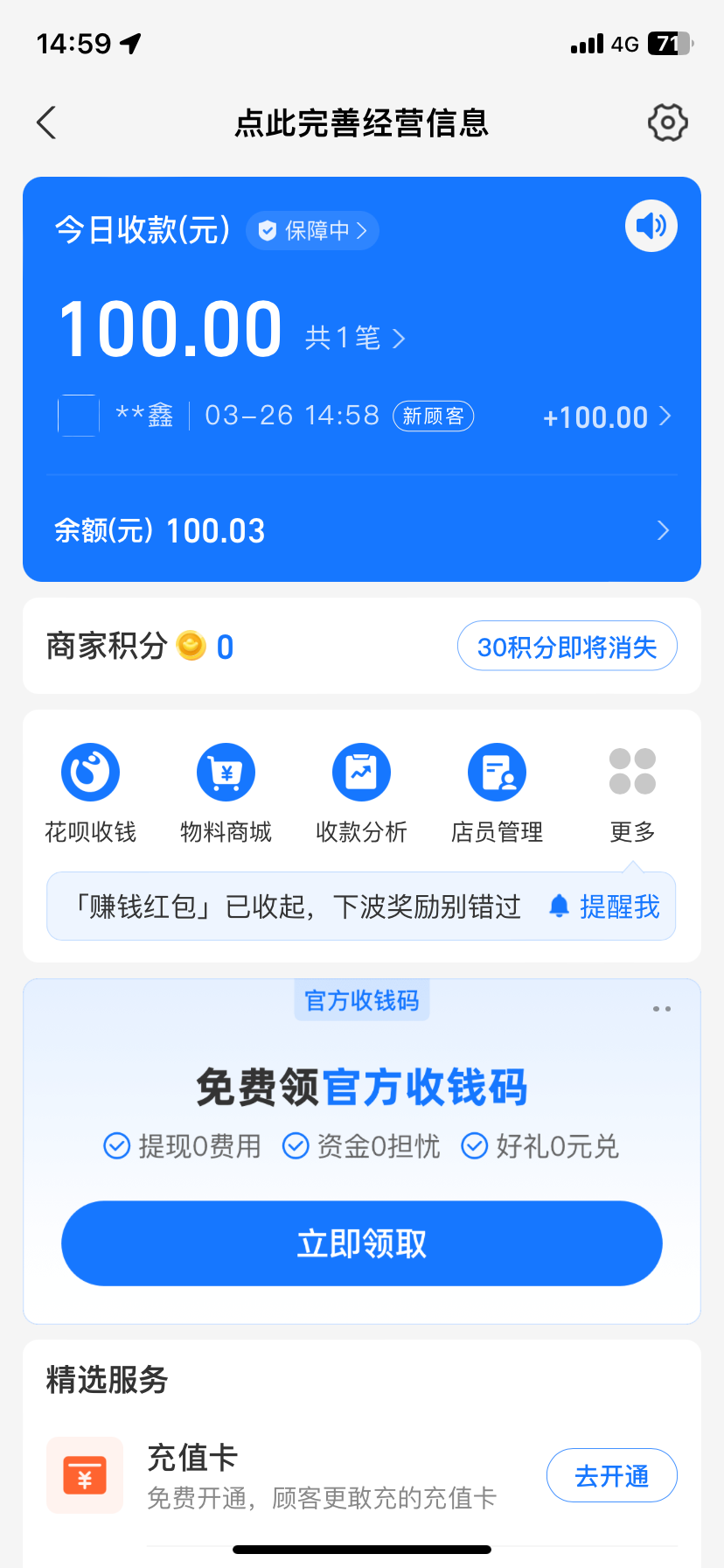Viewport: 724px width, 1568px height.
Task: Open 收款分析
Action: pos(362,792)
